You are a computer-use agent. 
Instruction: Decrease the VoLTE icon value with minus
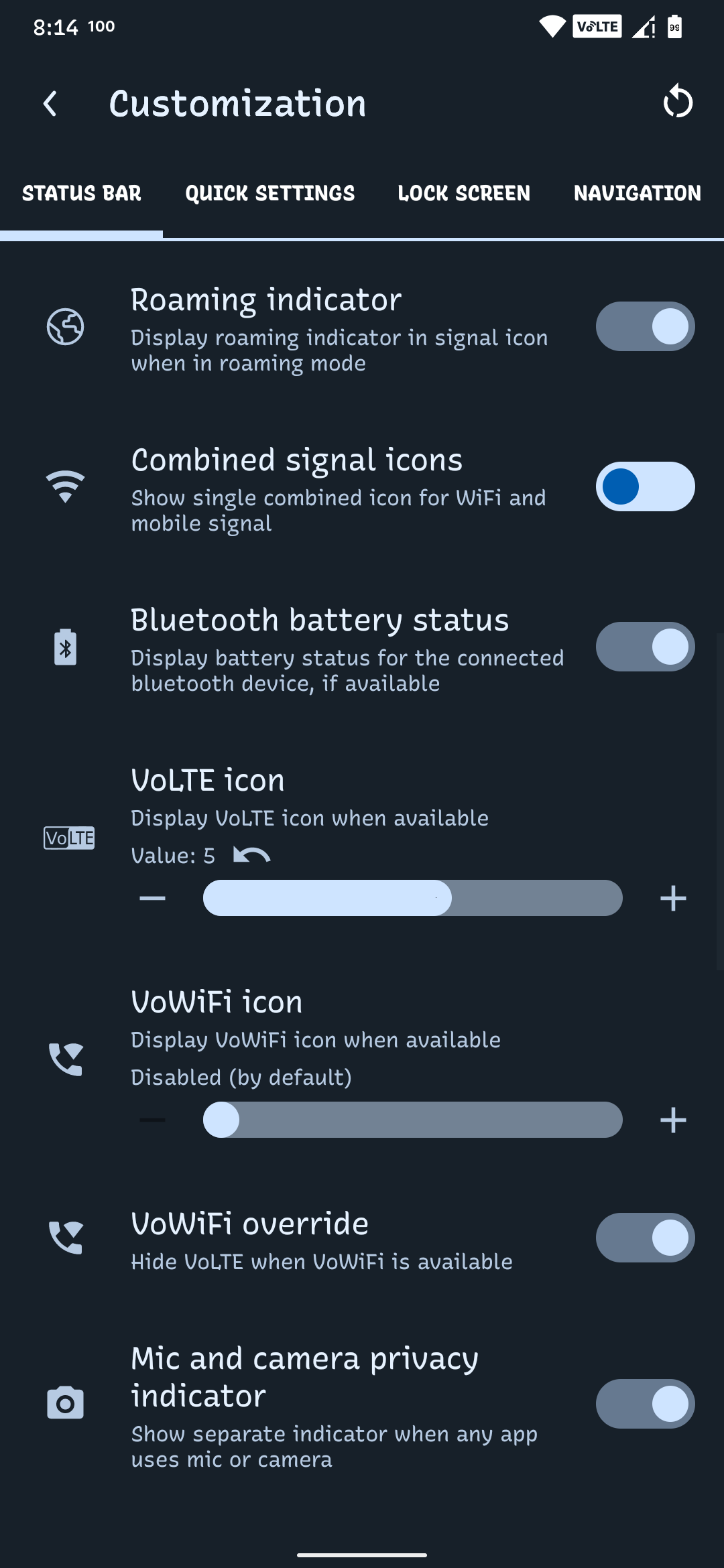click(x=153, y=898)
